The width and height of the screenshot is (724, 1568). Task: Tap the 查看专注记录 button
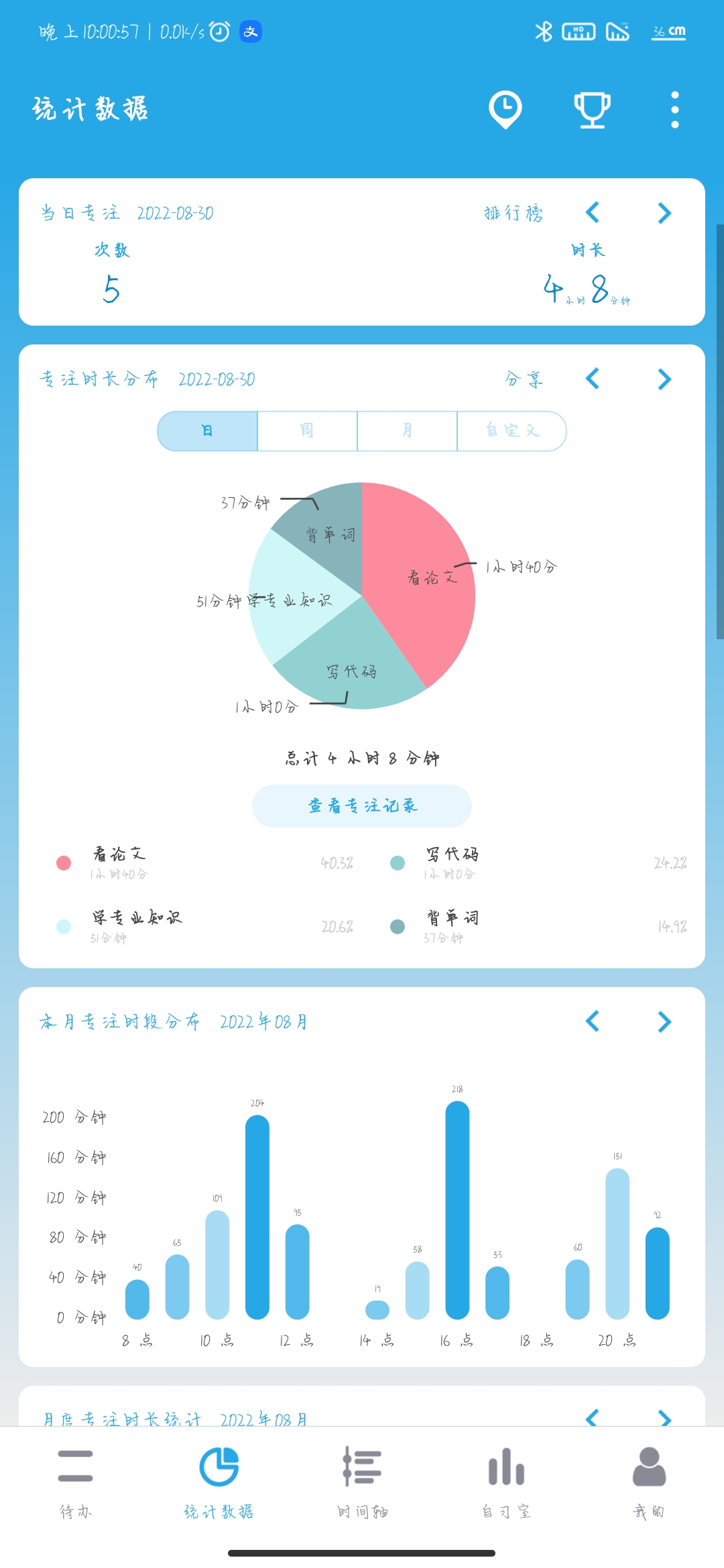pyautogui.click(x=362, y=805)
